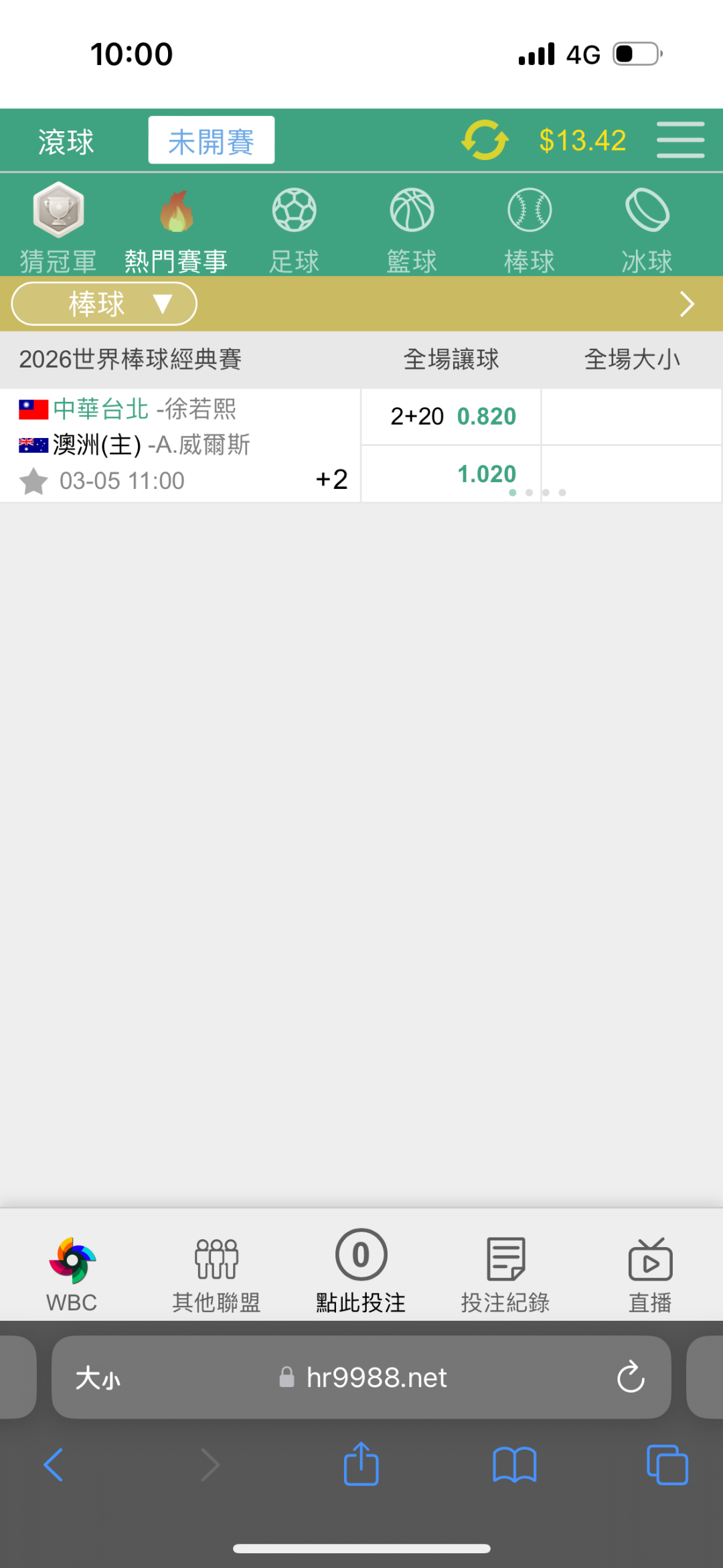Switch to 熱門賽事
Viewport: 723px width, 1568px height.
(x=176, y=228)
